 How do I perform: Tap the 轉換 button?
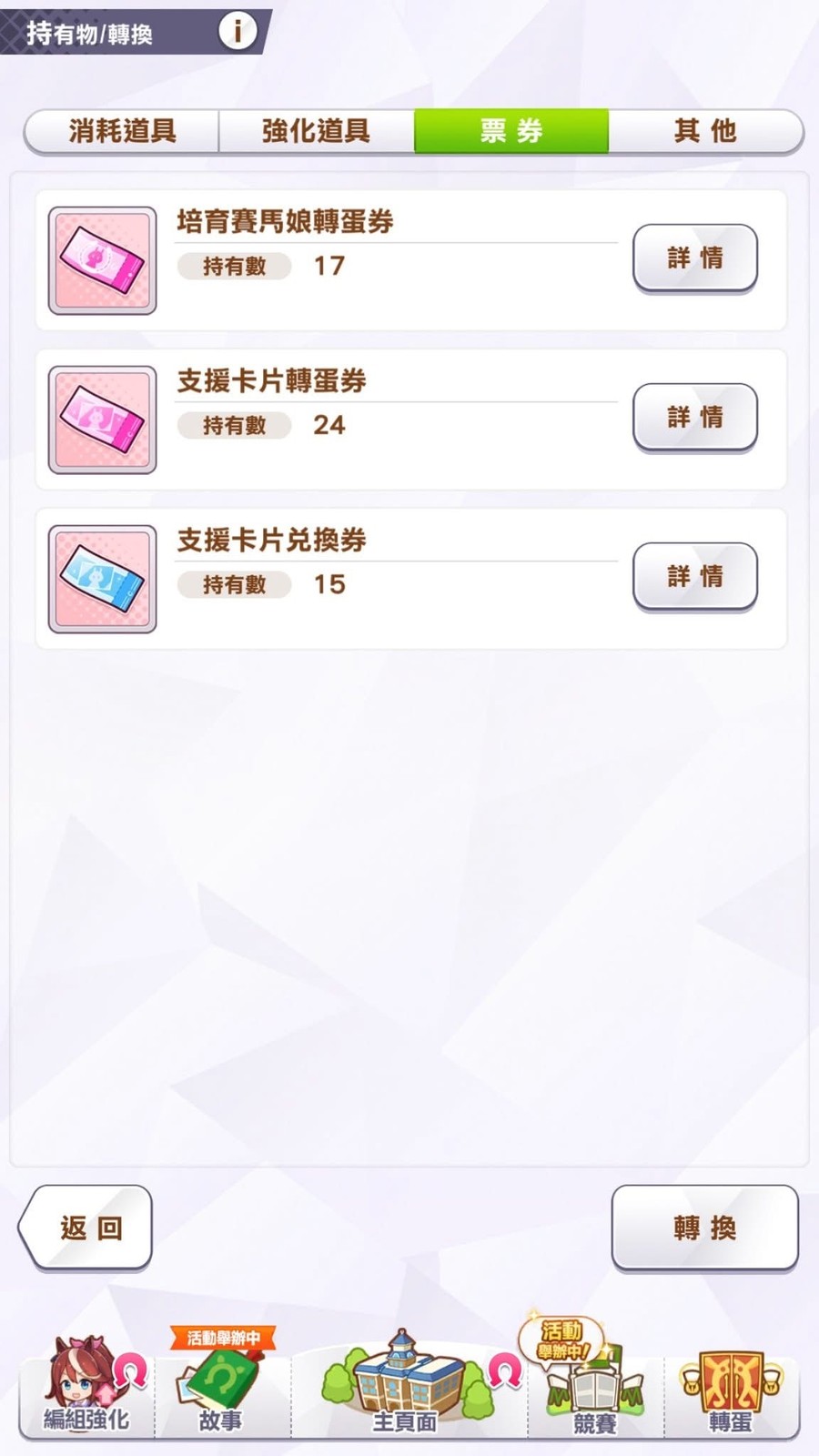[705, 1228]
